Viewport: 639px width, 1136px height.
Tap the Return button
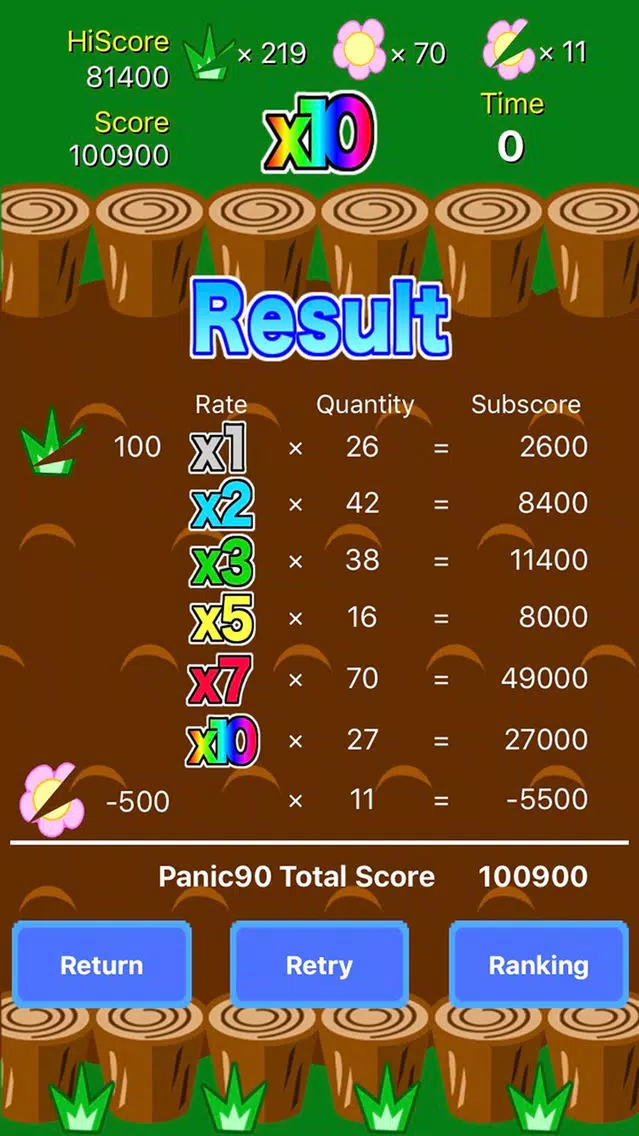point(101,965)
